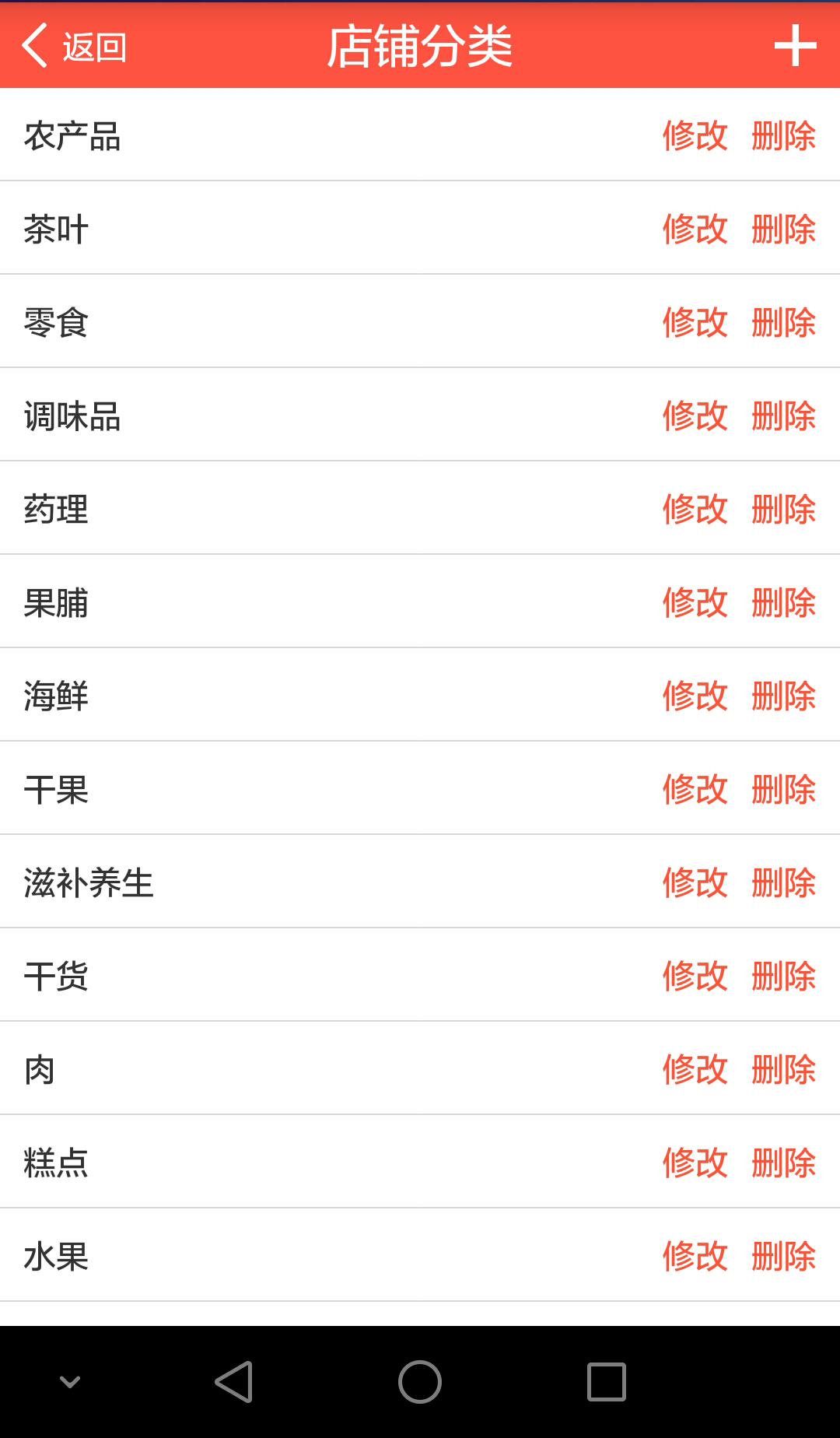Remove the 零食 category with 删除
The image size is (840, 1438).
click(783, 322)
